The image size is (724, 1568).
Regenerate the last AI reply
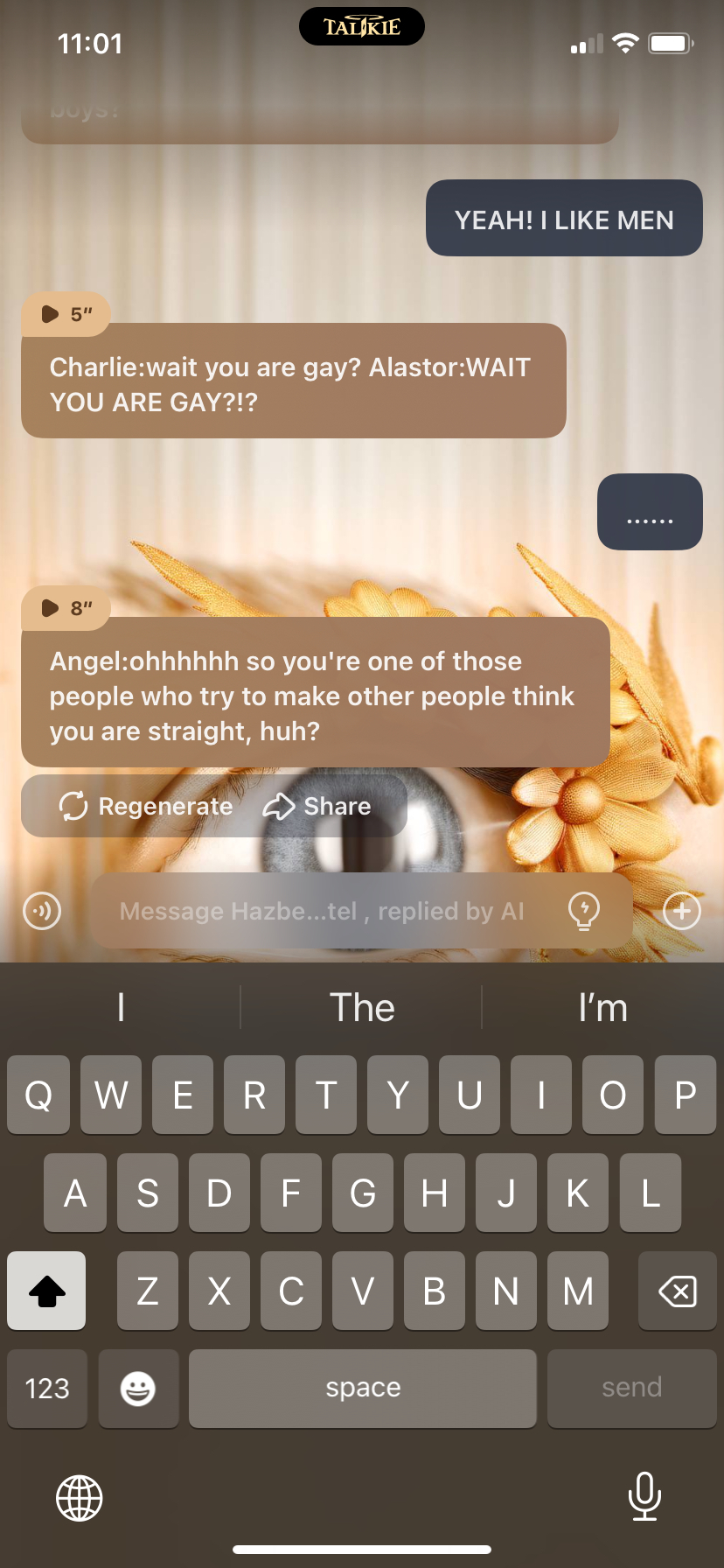click(146, 806)
